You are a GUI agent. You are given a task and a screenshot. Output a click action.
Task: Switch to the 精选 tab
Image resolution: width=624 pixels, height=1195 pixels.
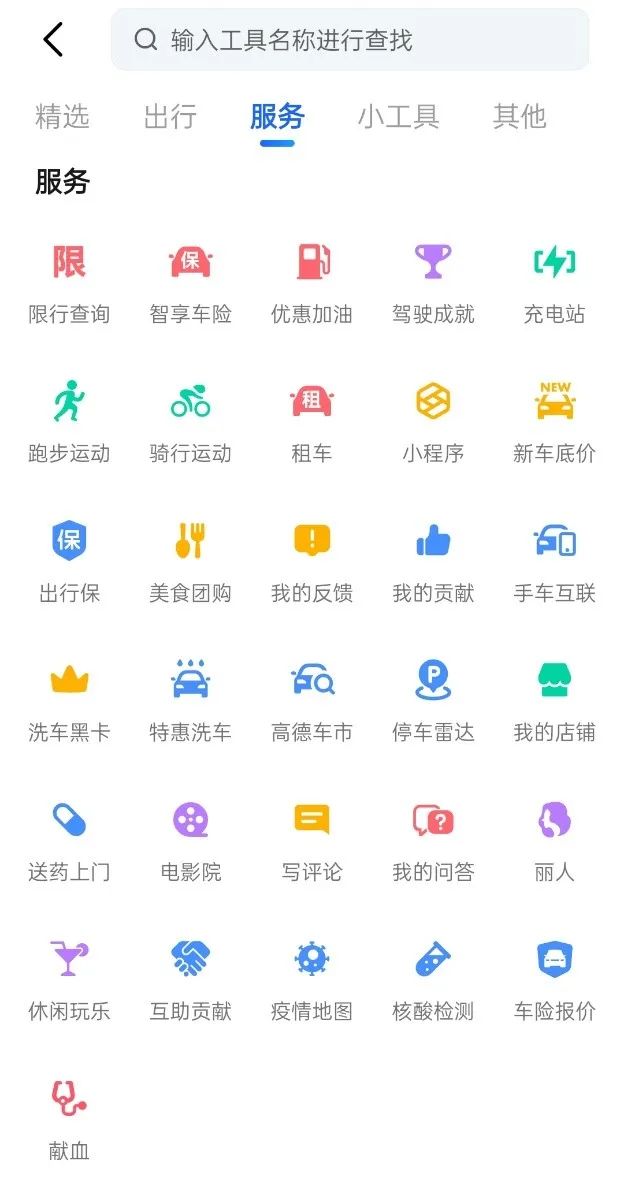pos(62,117)
